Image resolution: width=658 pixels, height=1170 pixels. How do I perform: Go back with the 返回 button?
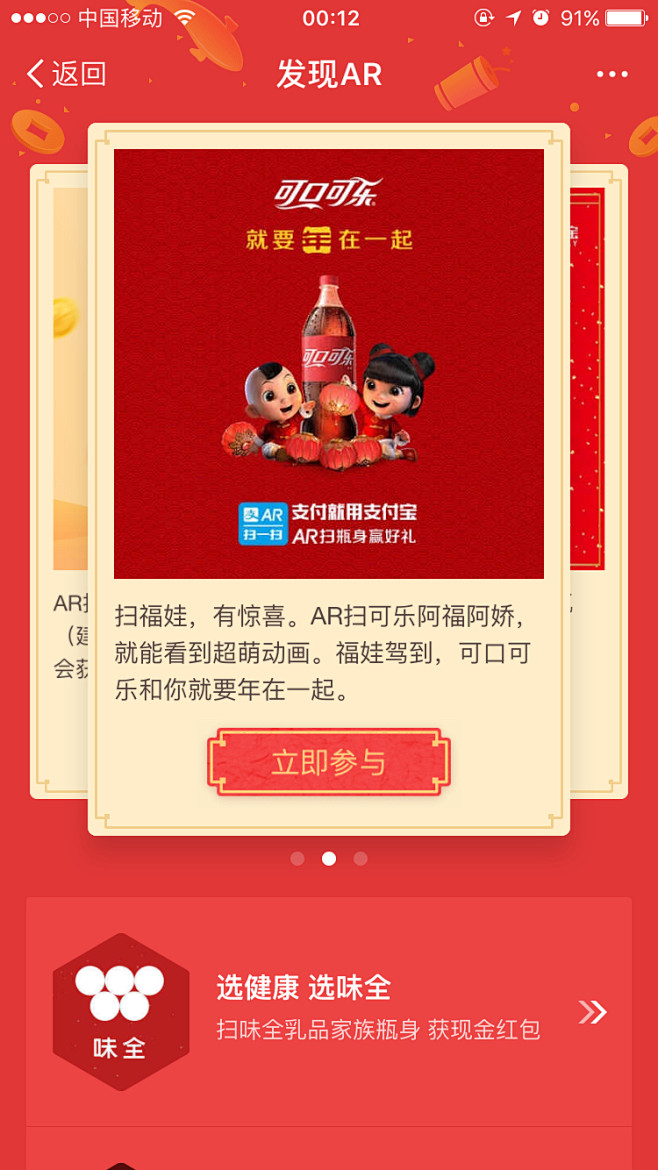(66, 74)
